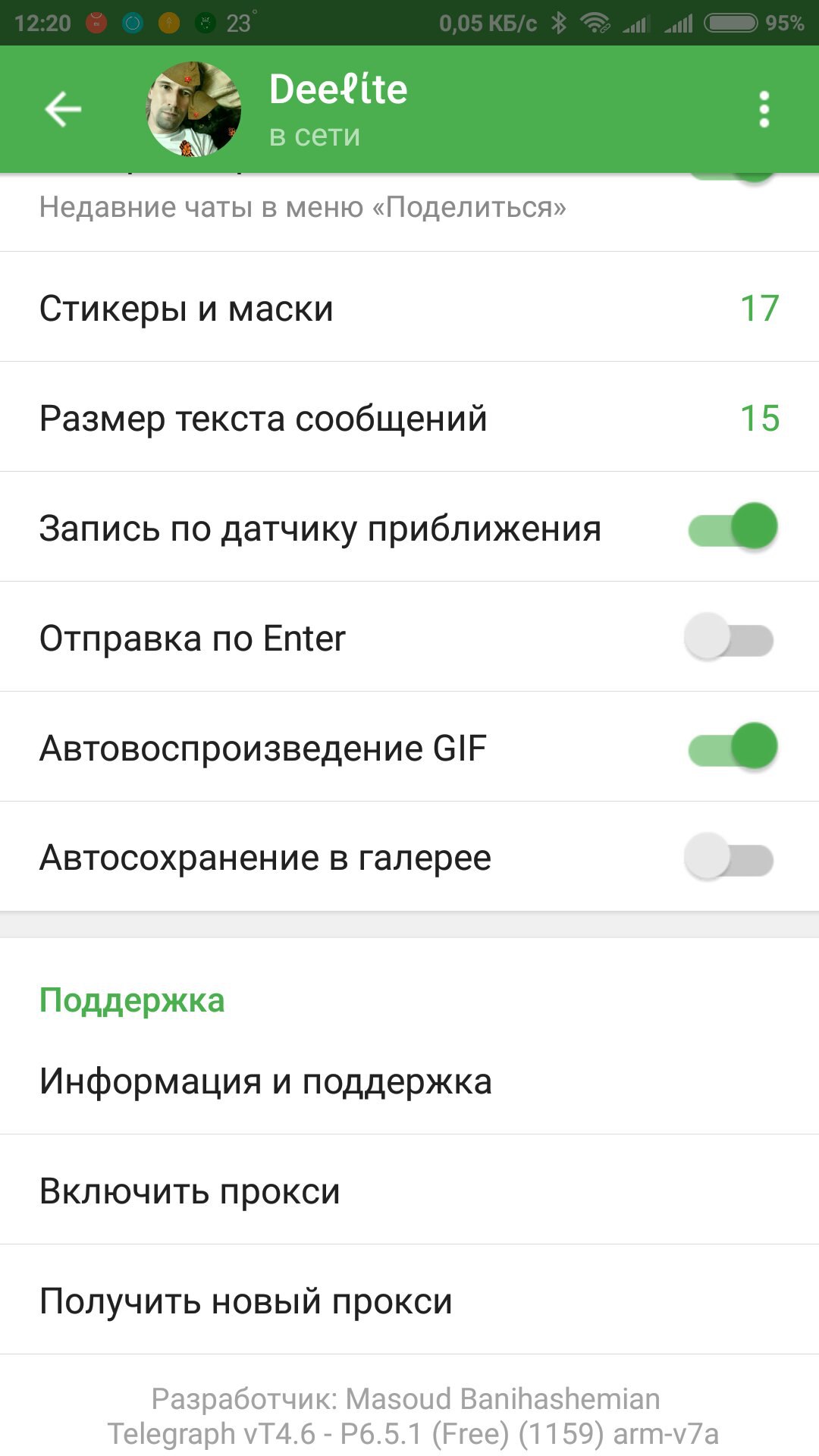Open Стикеры и маски settings

pyautogui.click(x=409, y=307)
